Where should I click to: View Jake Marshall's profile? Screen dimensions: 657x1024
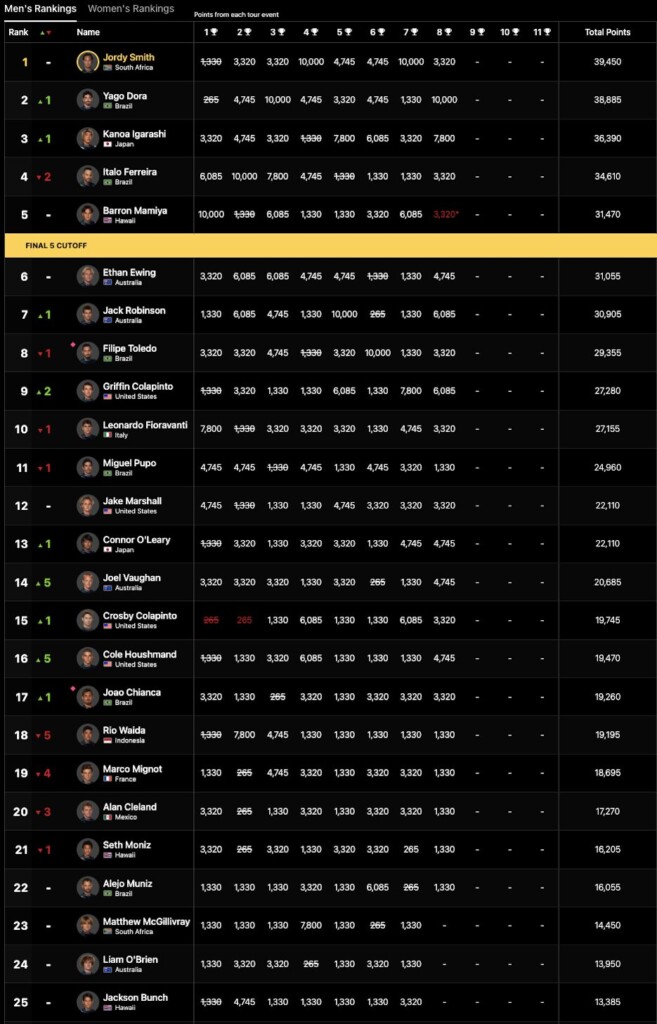(132, 501)
